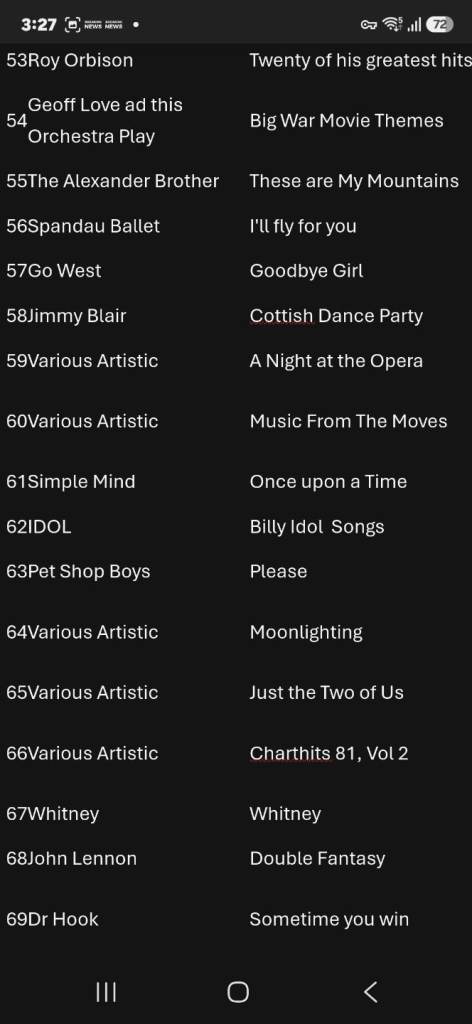Return to the home screen
The image size is (472, 1024).
pyautogui.click(x=238, y=992)
